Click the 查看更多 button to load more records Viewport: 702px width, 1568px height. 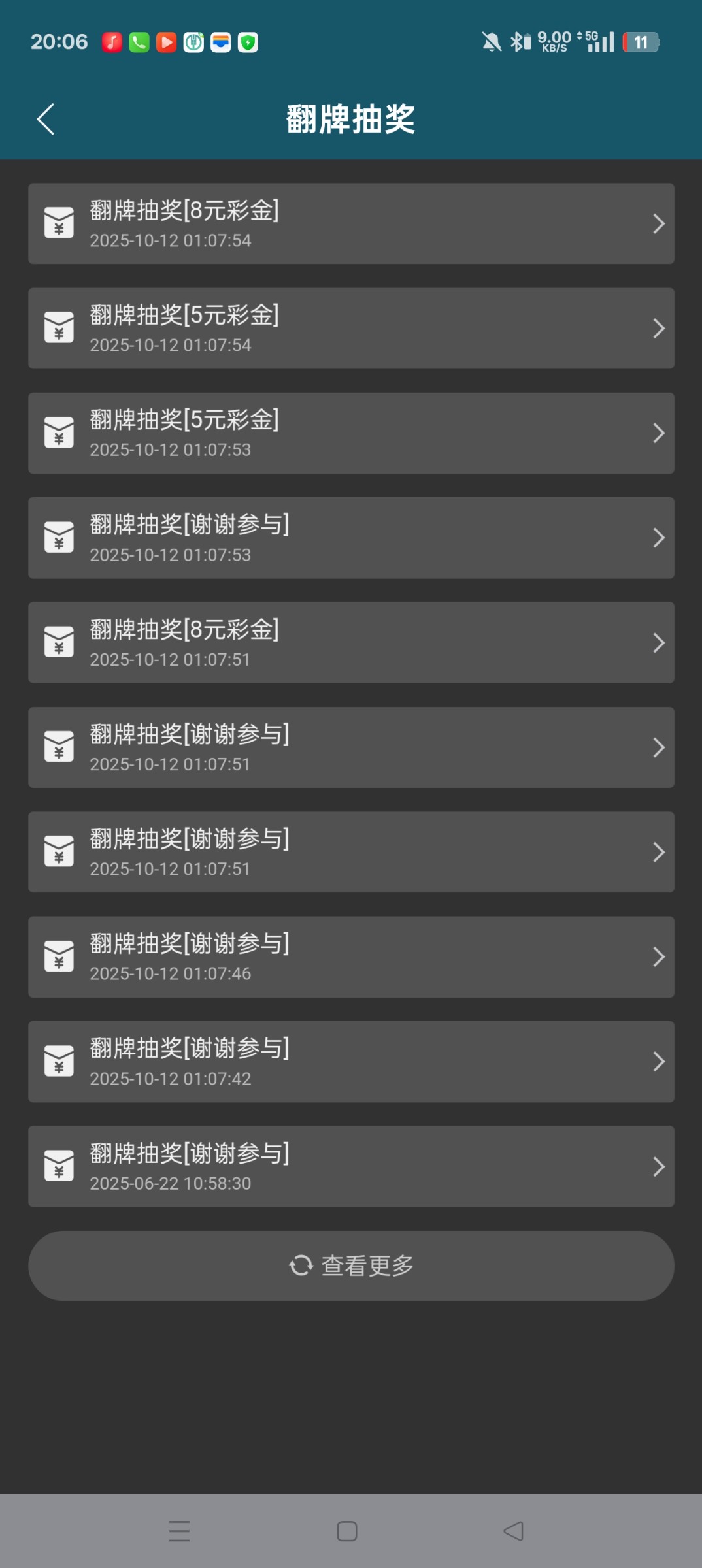pos(351,1264)
